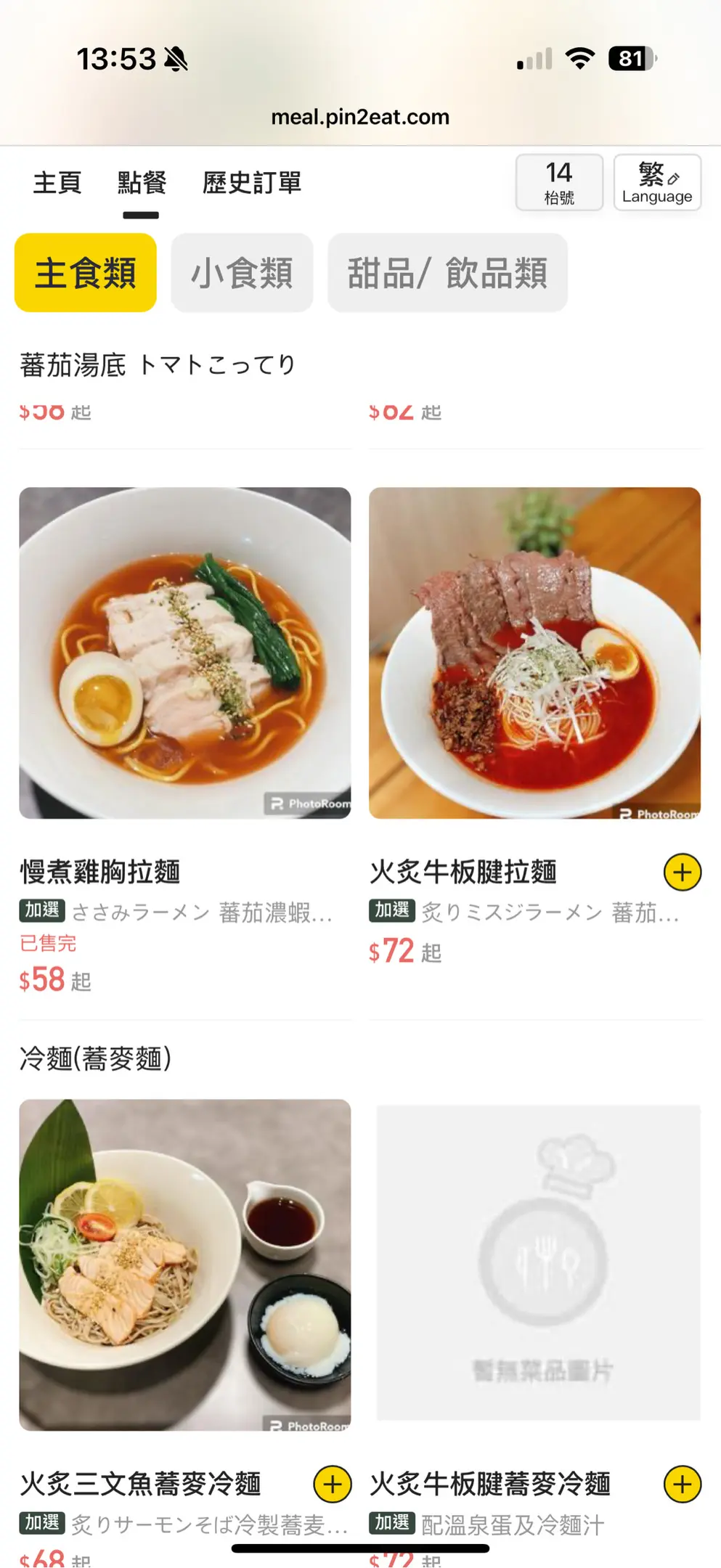Switch to the 小食類 category
This screenshot has width=721, height=1568.
tap(242, 273)
